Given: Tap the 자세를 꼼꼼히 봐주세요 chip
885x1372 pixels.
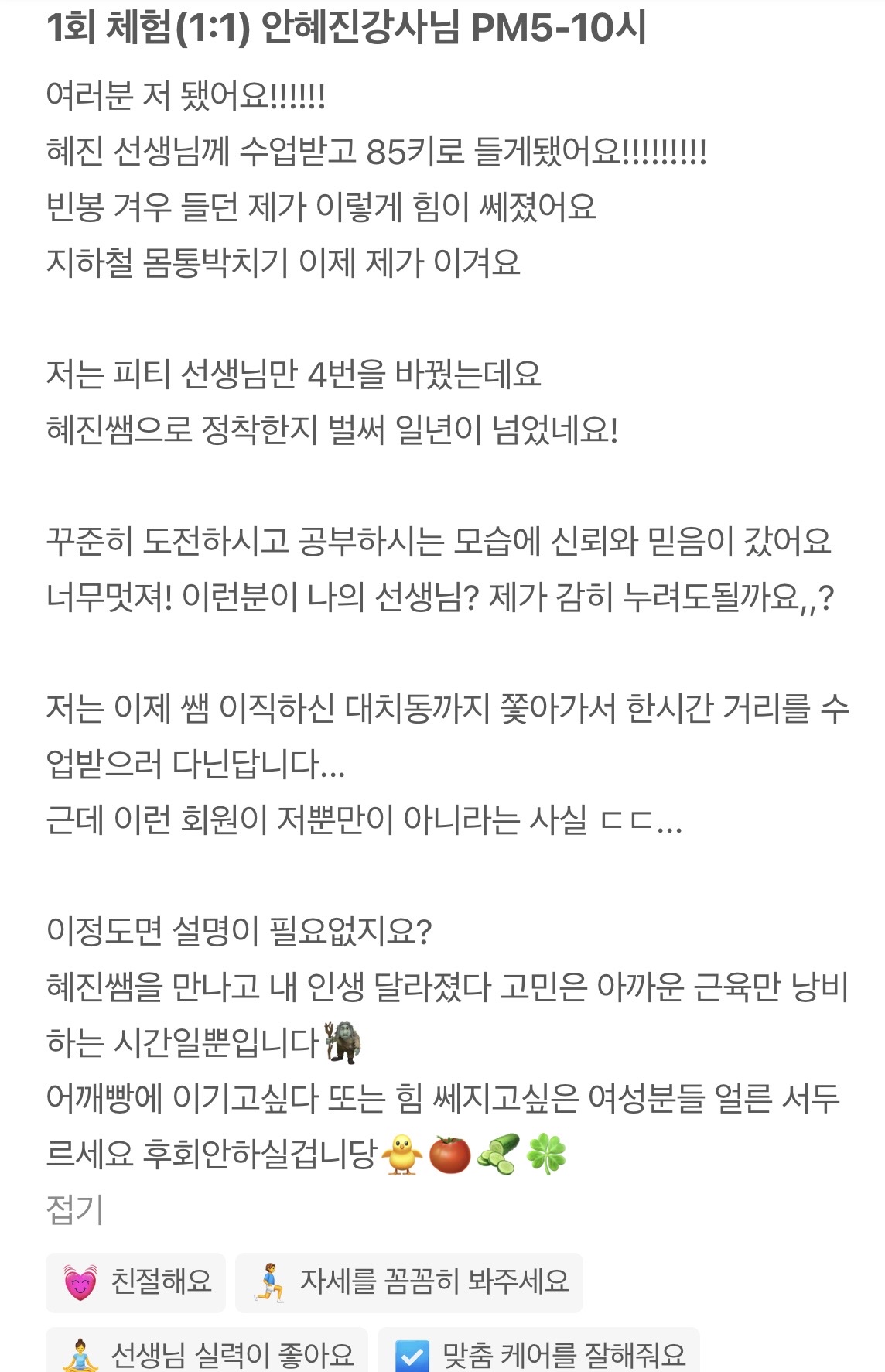Looking at the screenshot, I should point(408,1282).
